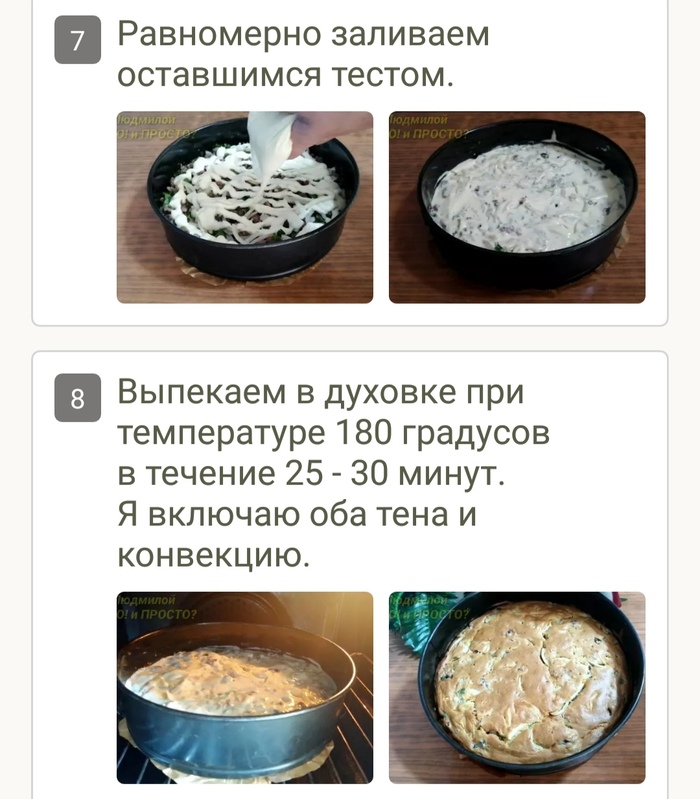700x799 pixels.
Task: Open step 7 photo of batter-covered filling
Action: click(x=517, y=207)
